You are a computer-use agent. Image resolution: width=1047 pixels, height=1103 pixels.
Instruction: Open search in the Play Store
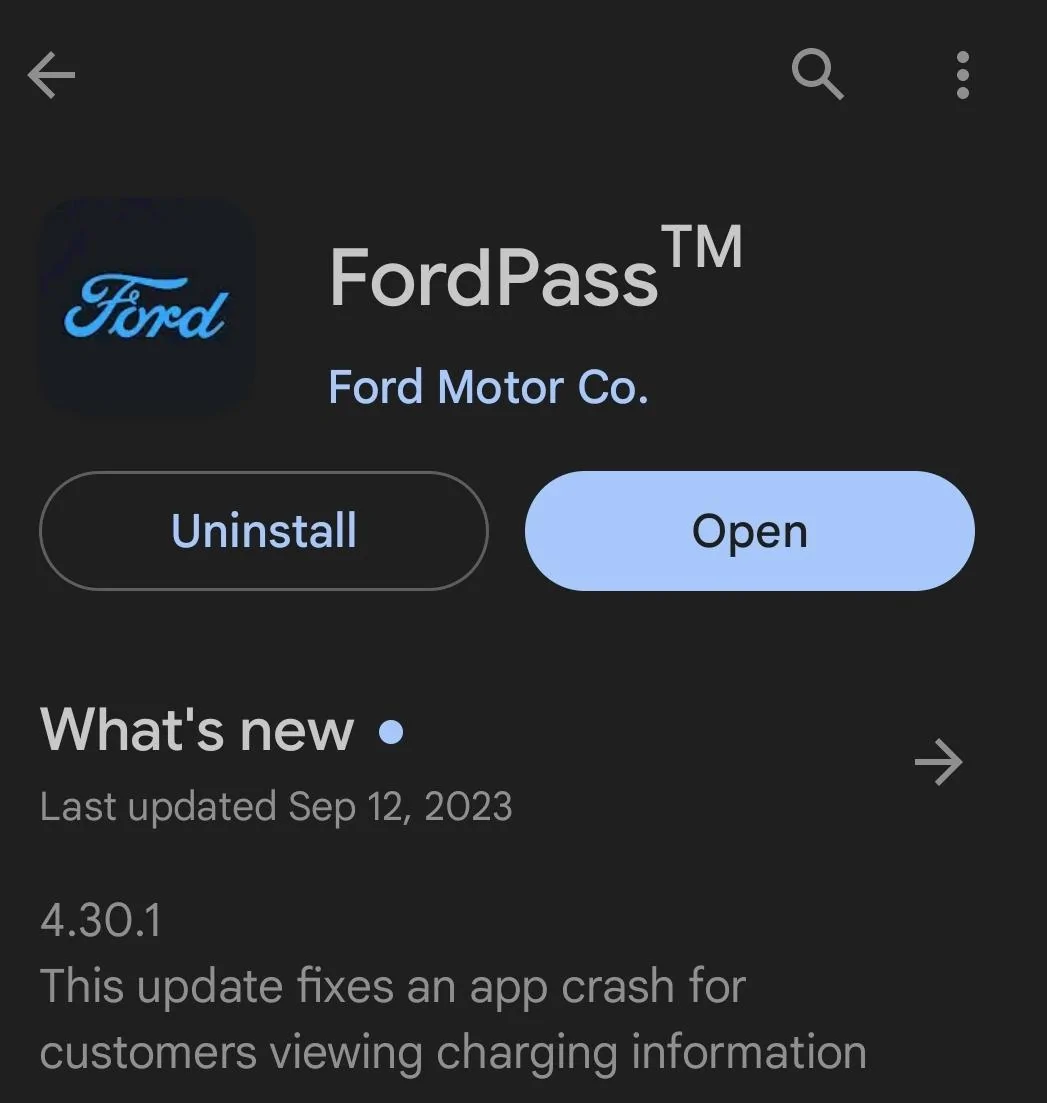pos(817,75)
